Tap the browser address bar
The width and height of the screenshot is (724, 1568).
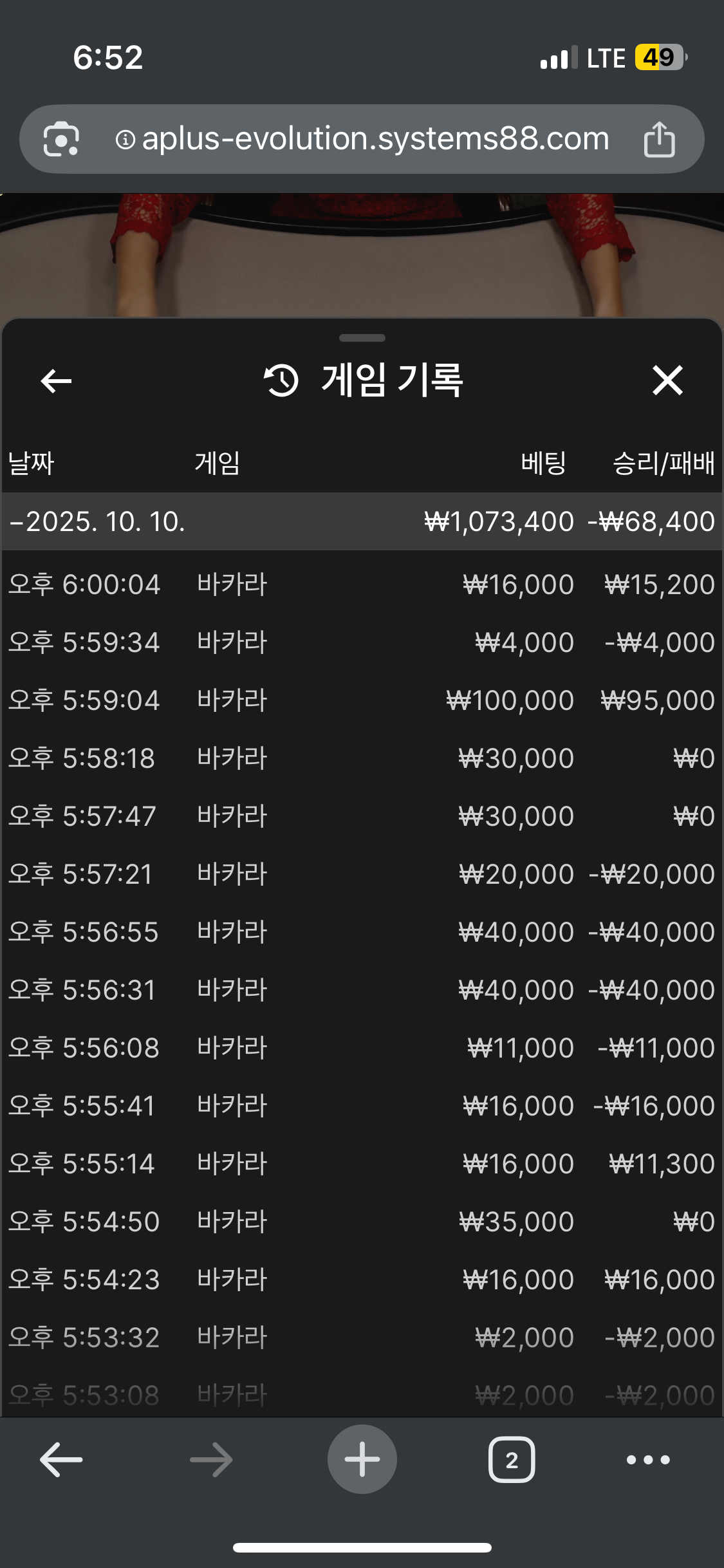362,139
